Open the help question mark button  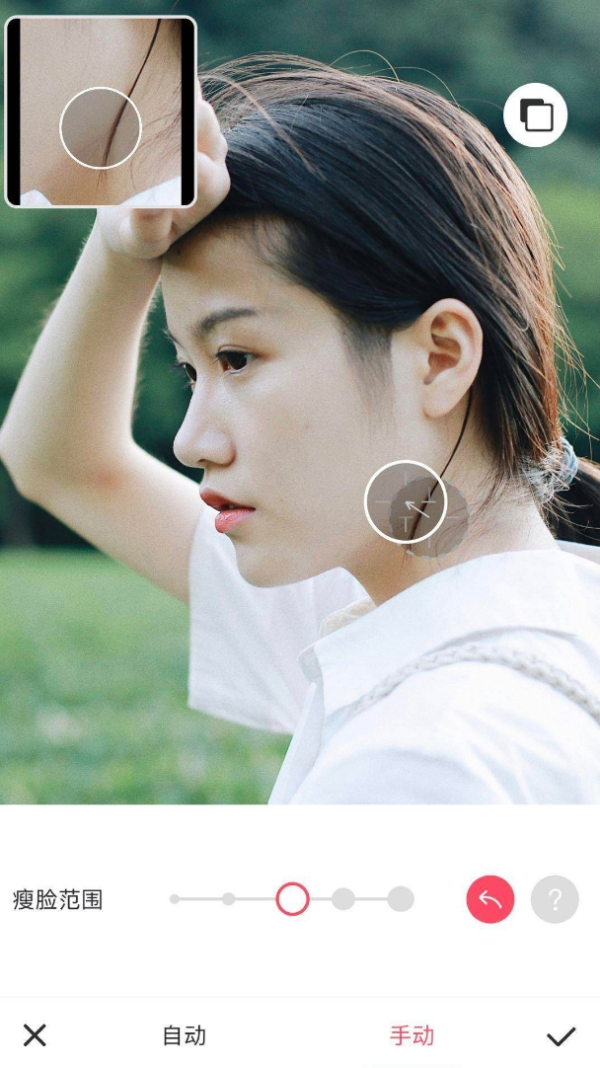555,899
